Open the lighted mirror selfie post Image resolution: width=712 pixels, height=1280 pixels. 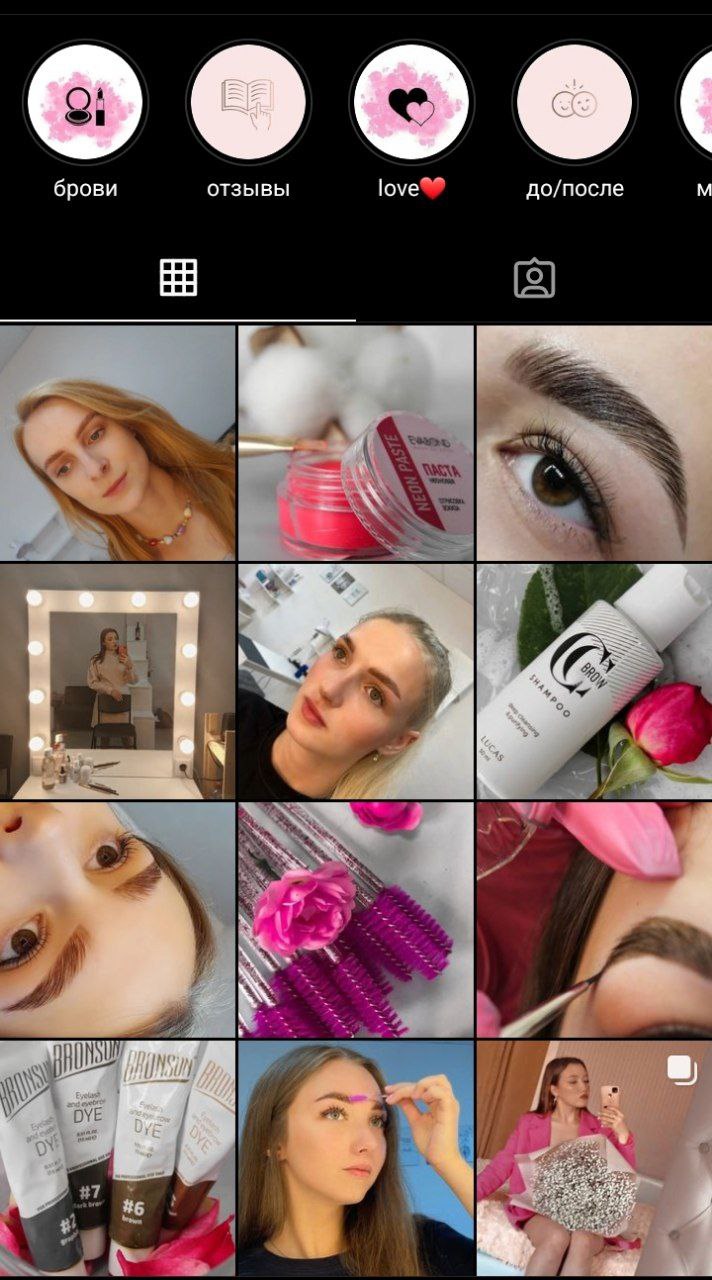click(117, 681)
